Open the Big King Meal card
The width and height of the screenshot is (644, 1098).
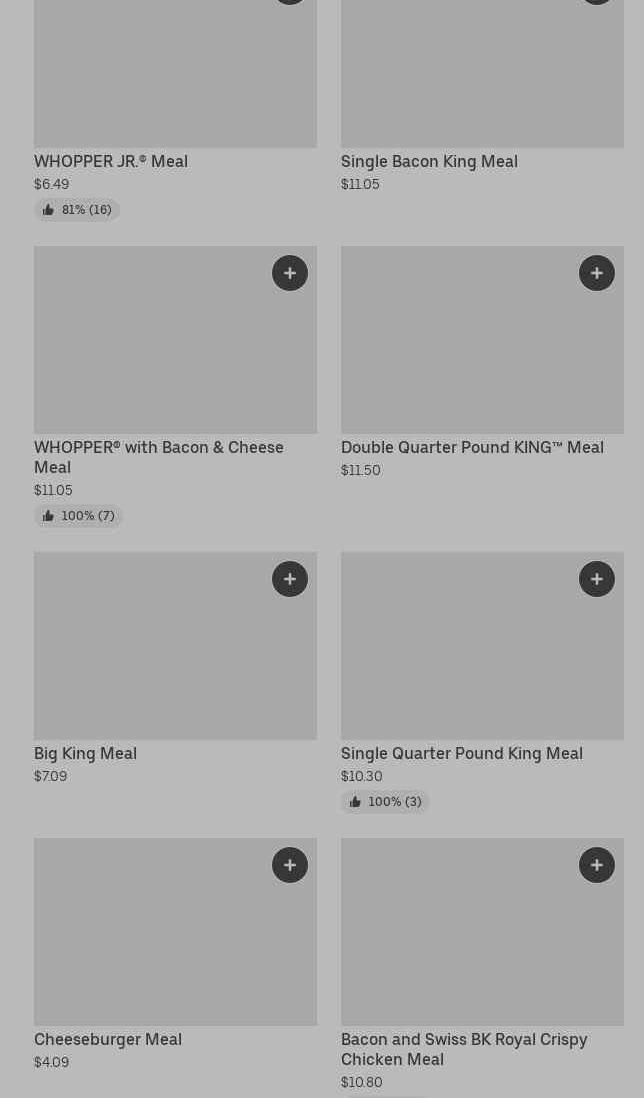[86, 753]
